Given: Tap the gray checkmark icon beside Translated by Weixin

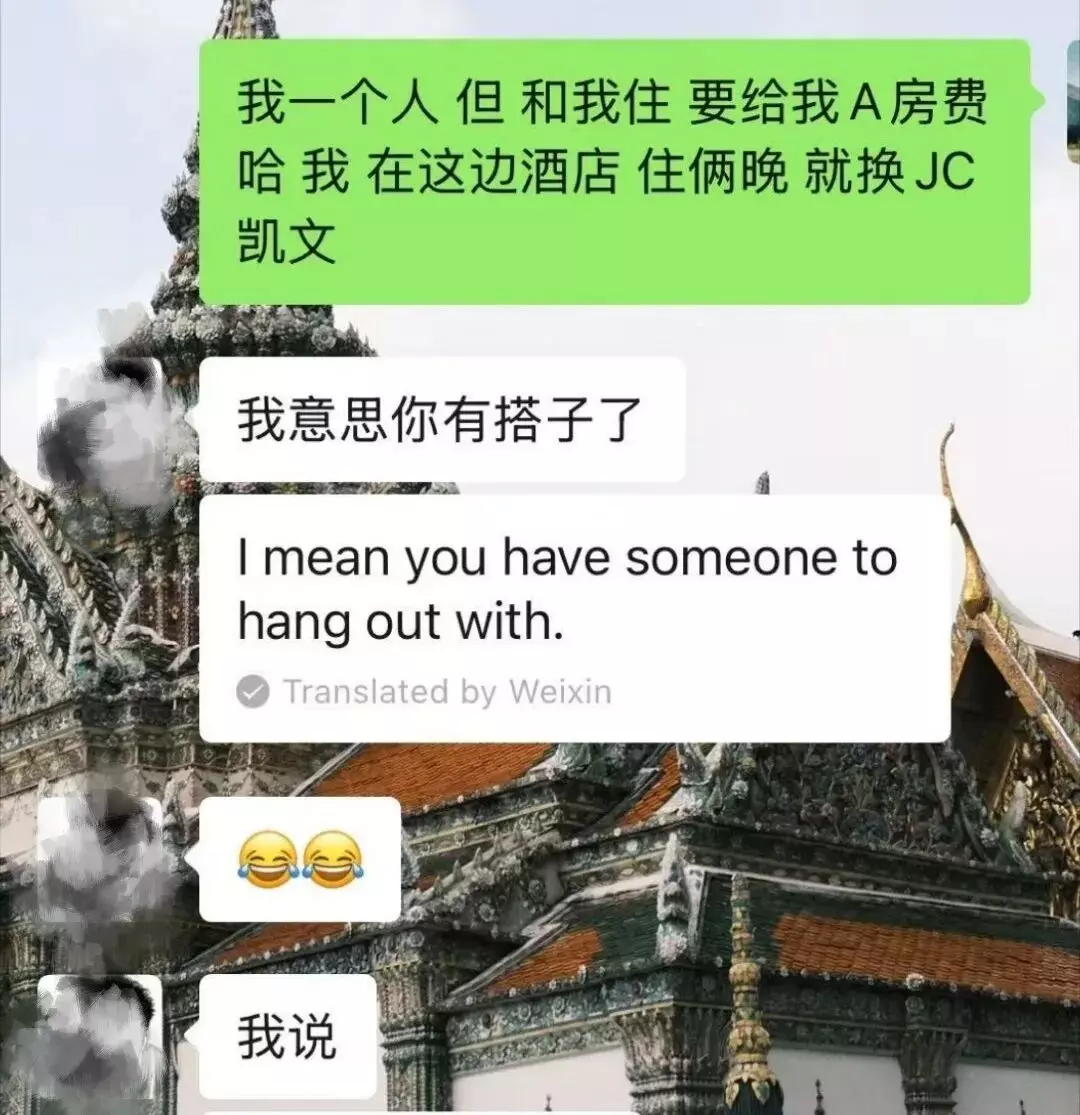Looking at the screenshot, I should (x=252, y=689).
